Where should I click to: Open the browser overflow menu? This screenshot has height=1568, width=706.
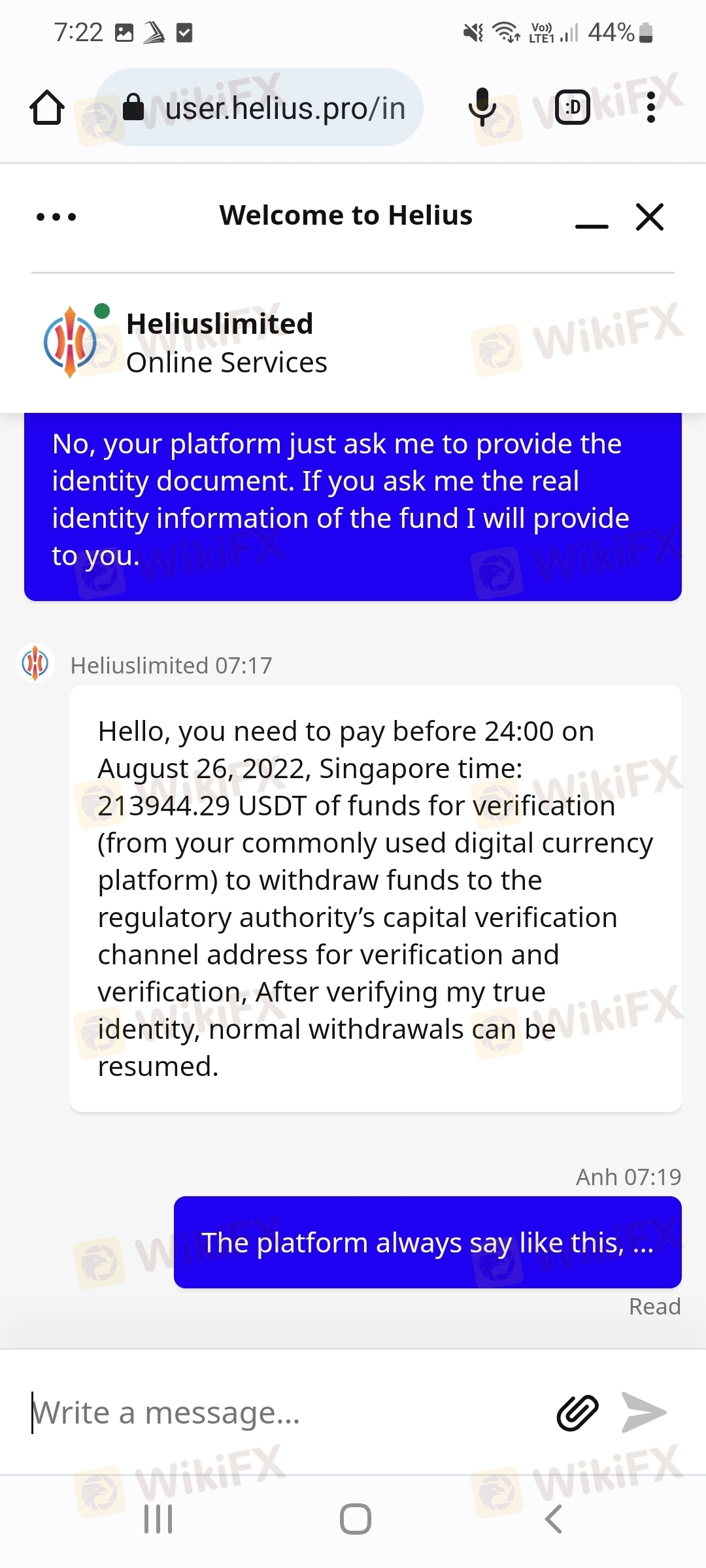pyautogui.click(x=650, y=108)
